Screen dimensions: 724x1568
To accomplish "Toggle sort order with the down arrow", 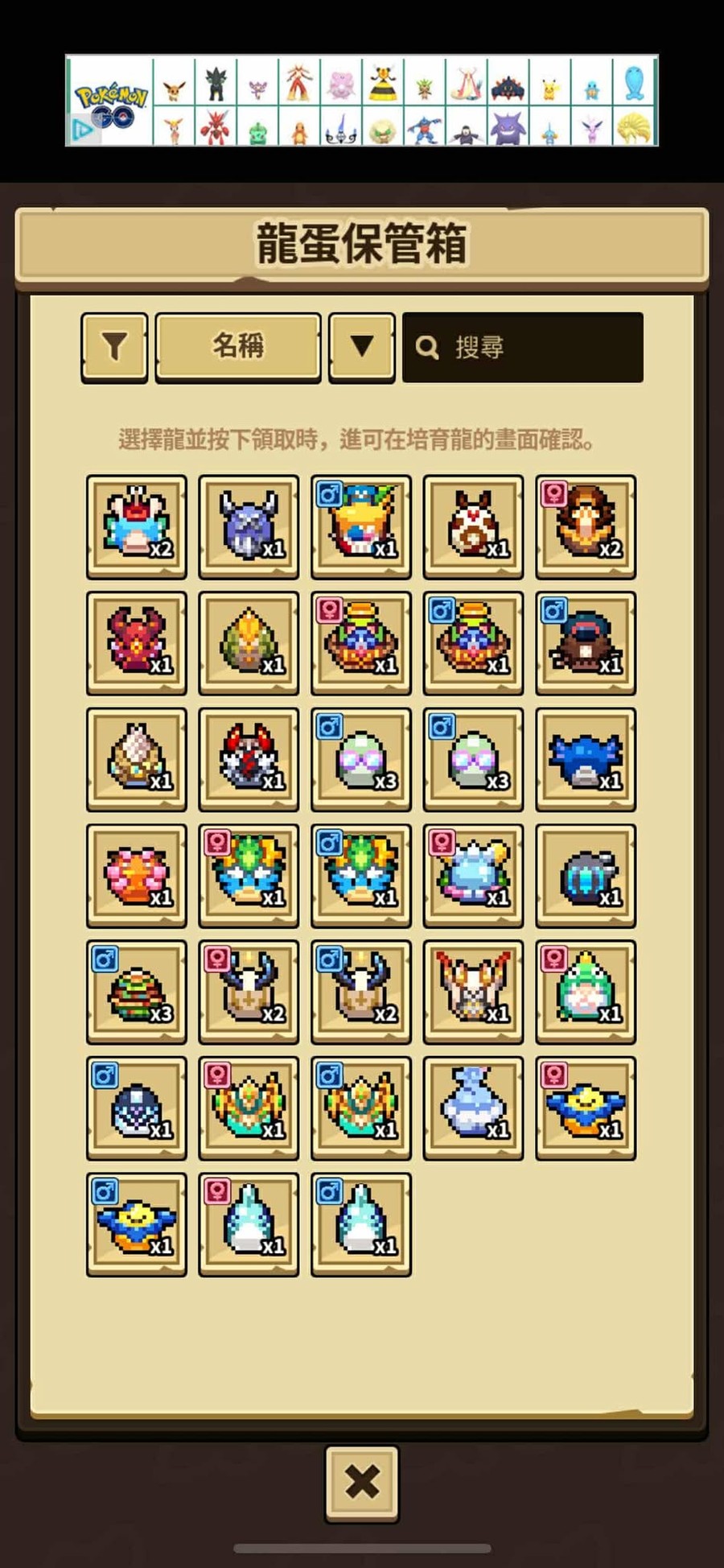I will coord(361,347).
